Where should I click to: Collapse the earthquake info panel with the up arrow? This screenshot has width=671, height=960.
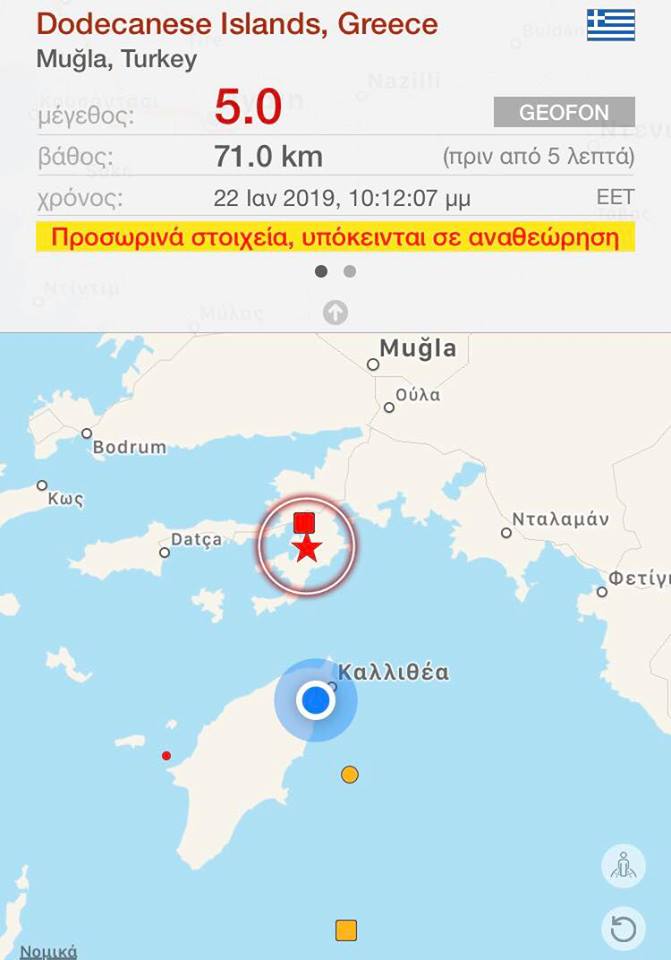[335, 313]
